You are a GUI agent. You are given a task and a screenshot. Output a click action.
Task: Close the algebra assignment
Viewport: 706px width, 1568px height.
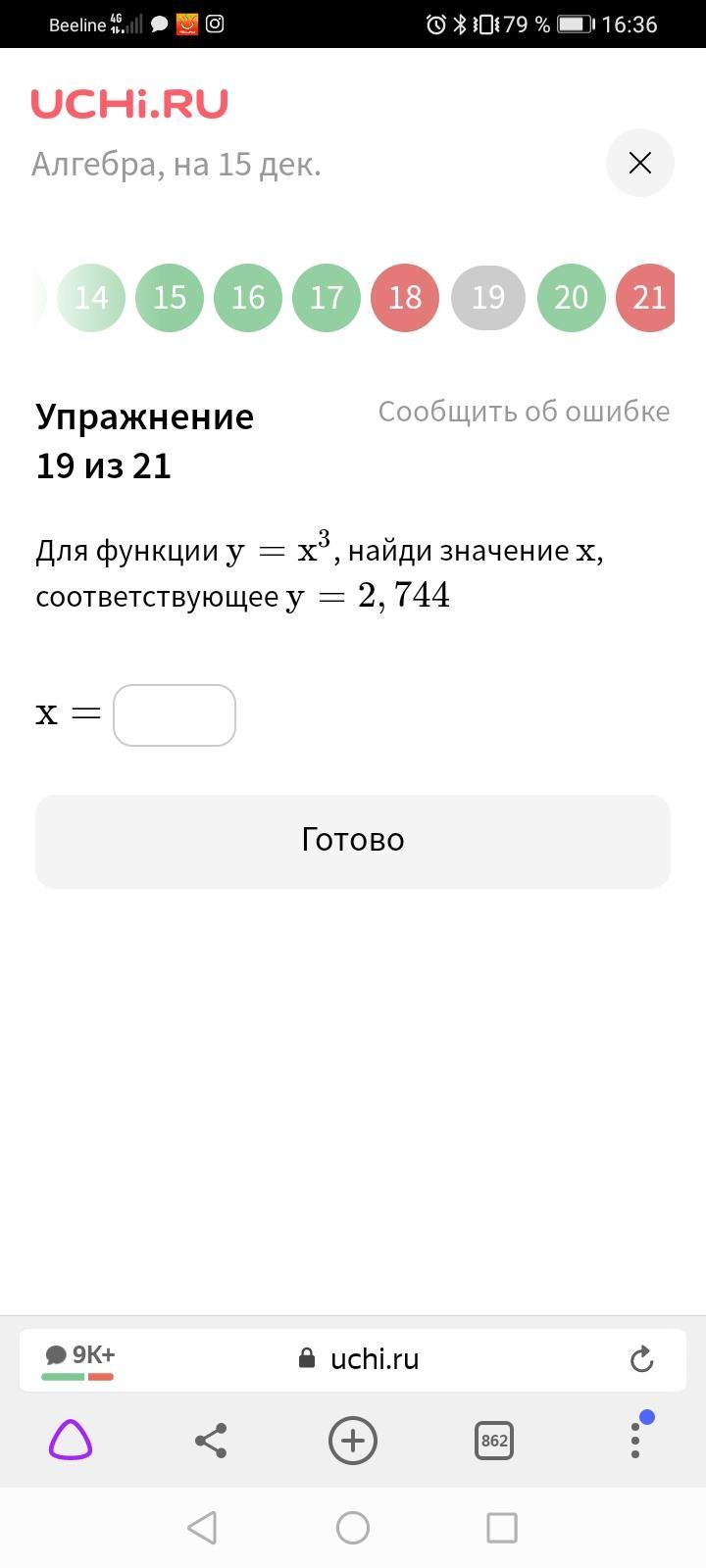click(639, 163)
